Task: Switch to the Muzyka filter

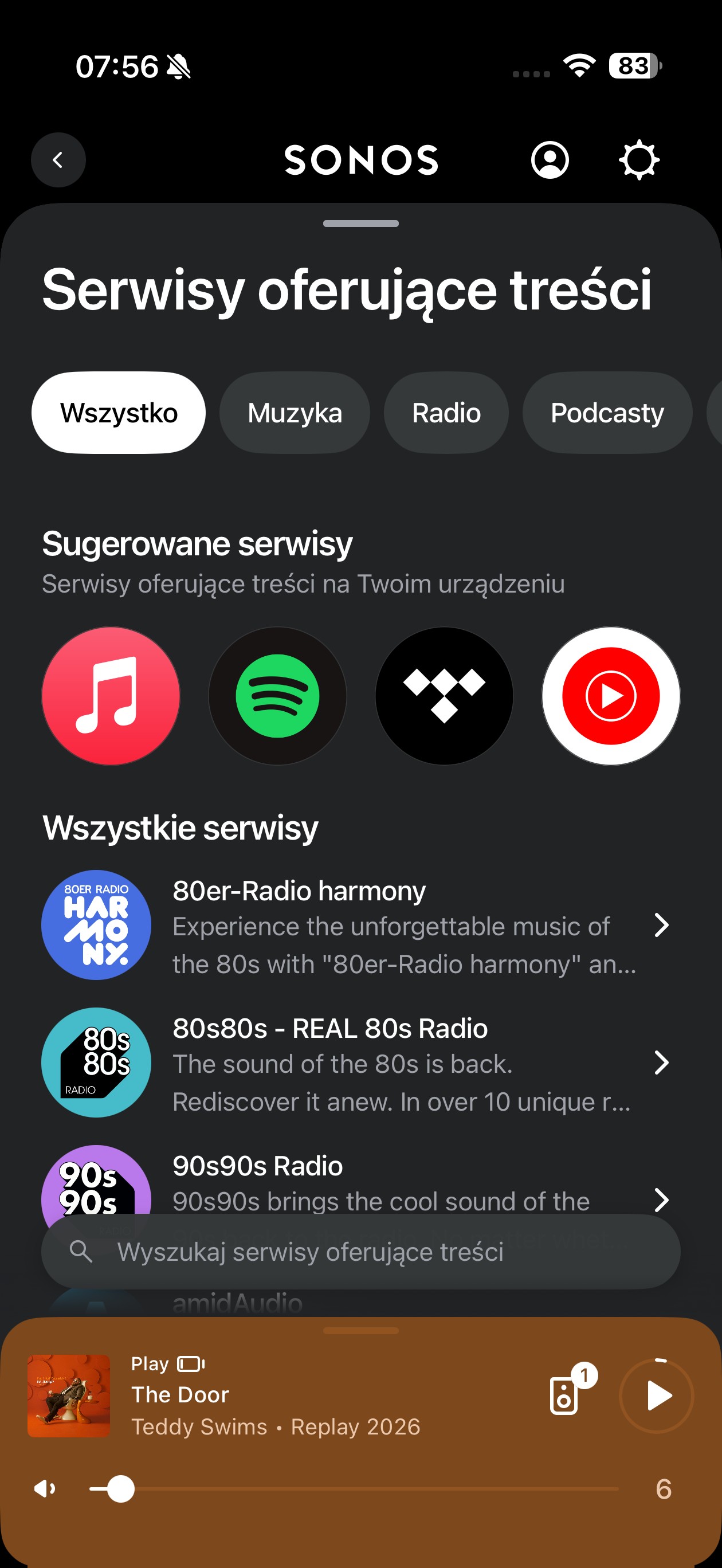Action: [x=295, y=413]
